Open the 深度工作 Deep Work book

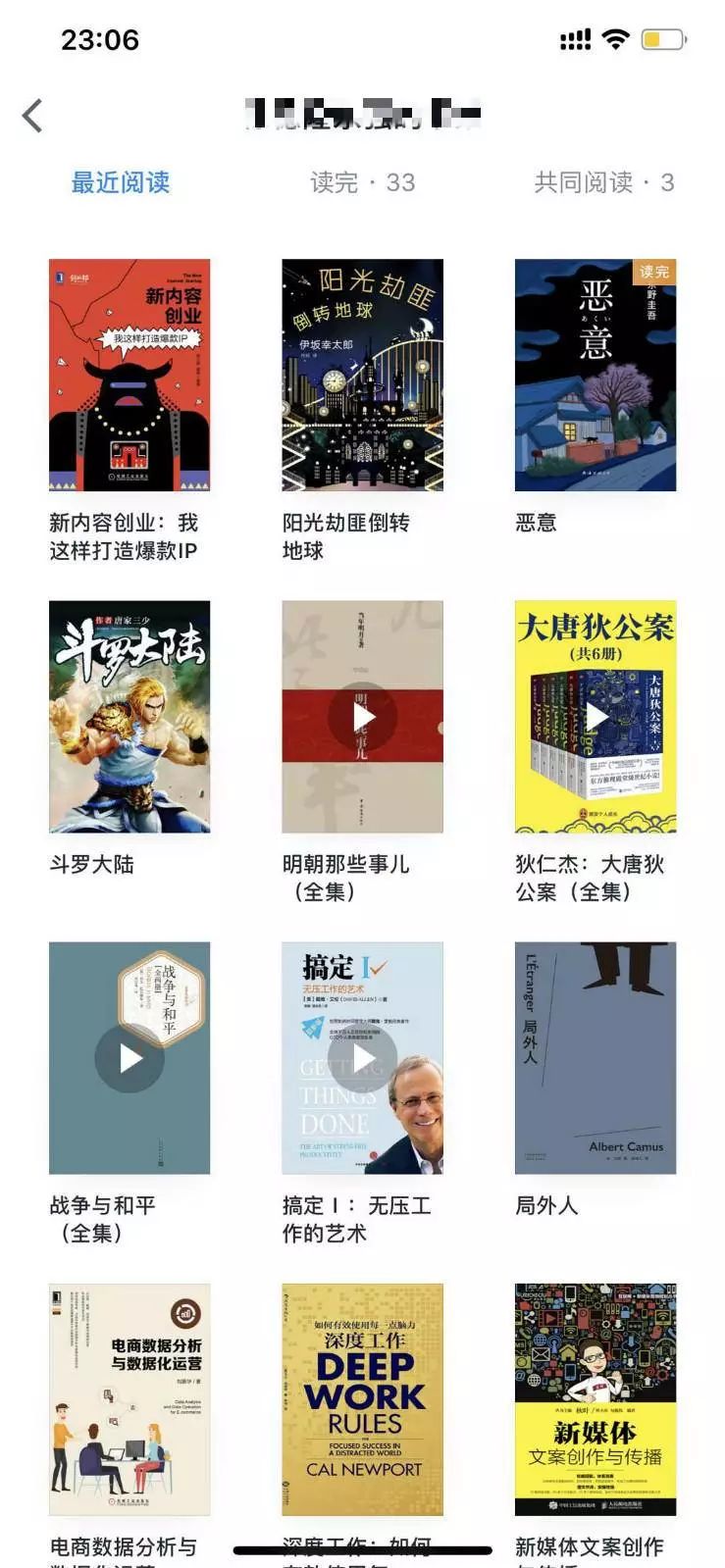coord(362,1399)
